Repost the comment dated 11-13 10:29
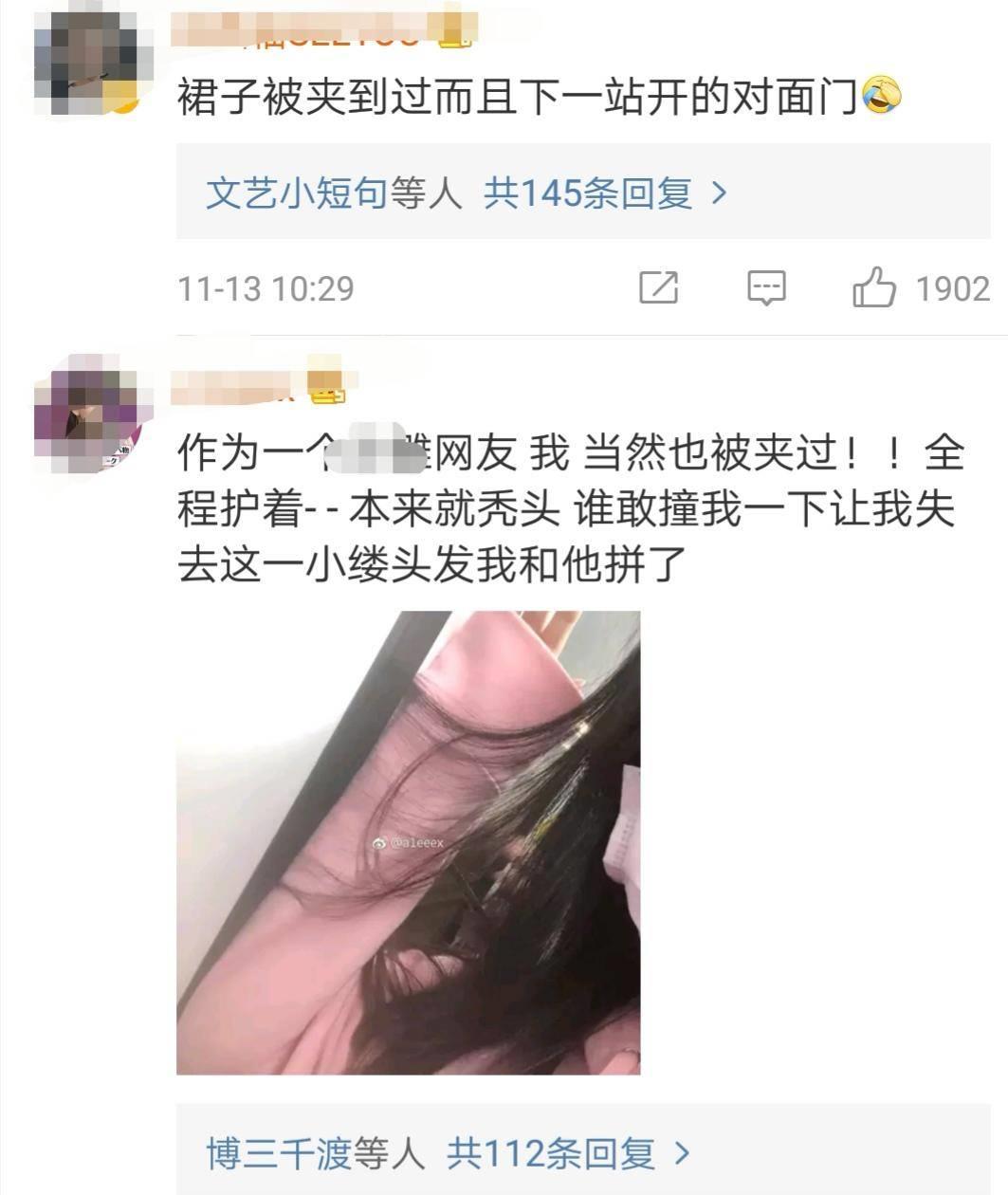Screen dimensions: 1008x1195 tap(658, 287)
